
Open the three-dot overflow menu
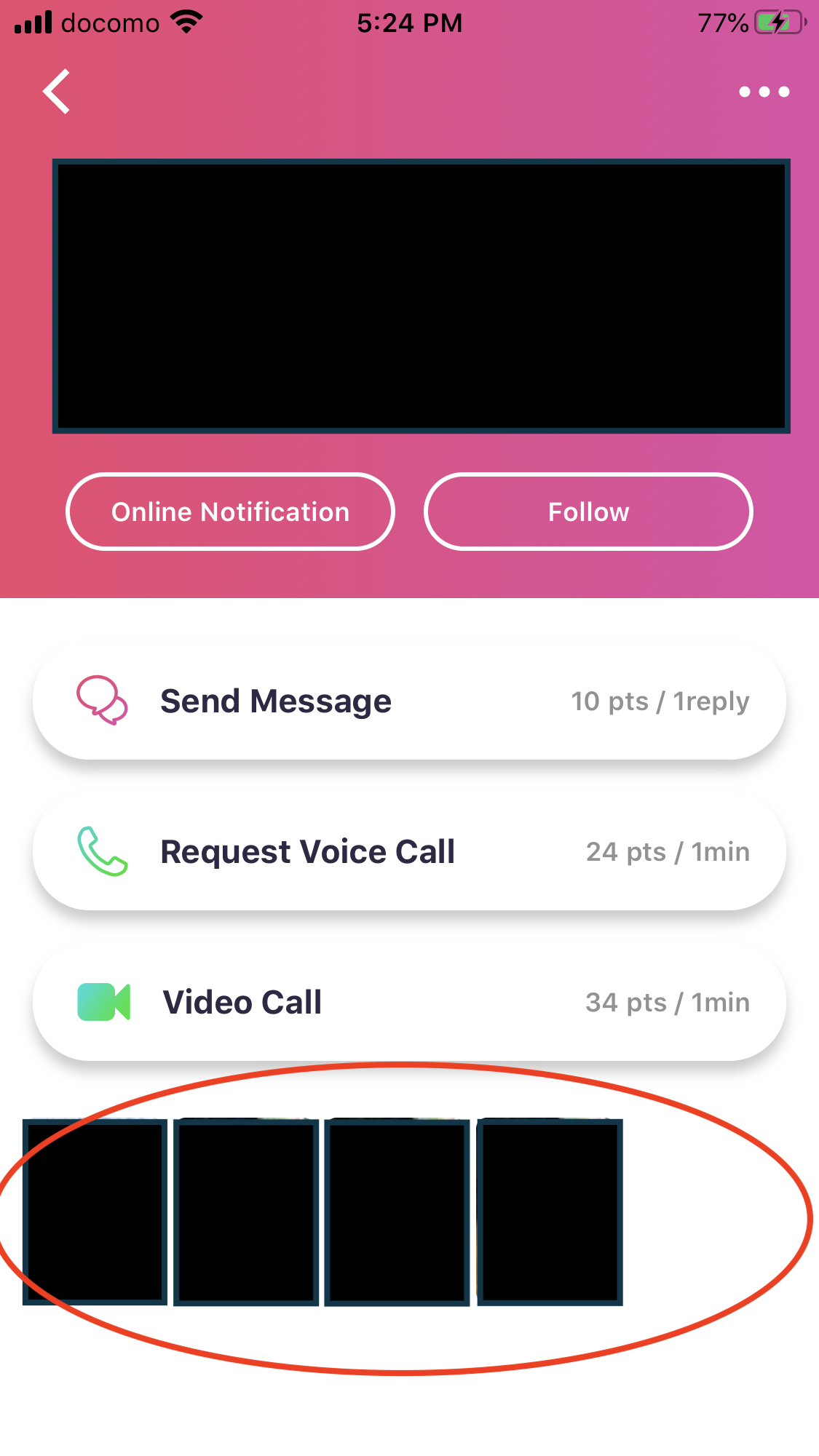[x=764, y=92]
